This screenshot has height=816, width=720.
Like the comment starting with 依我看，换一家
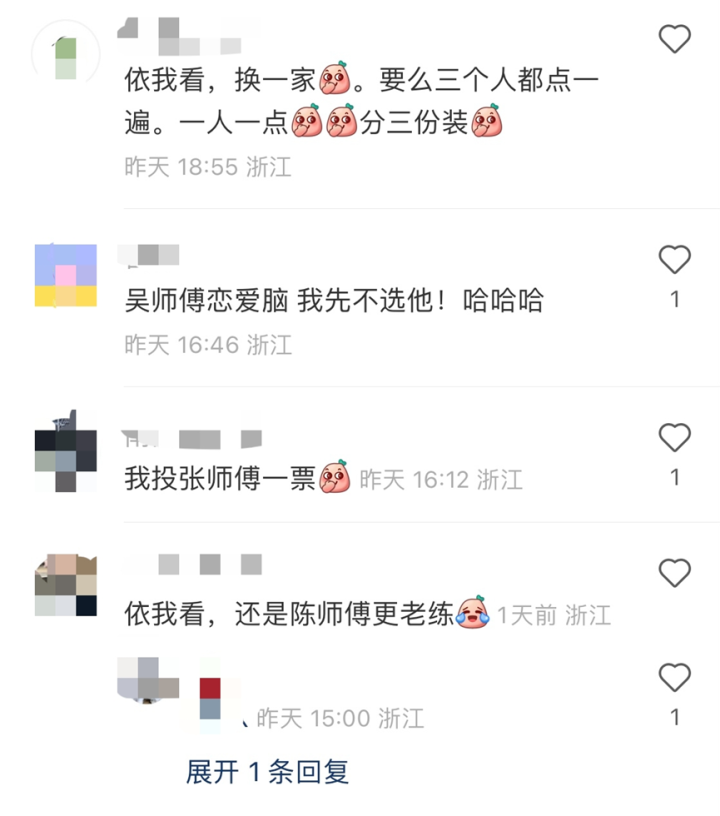point(675,40)
